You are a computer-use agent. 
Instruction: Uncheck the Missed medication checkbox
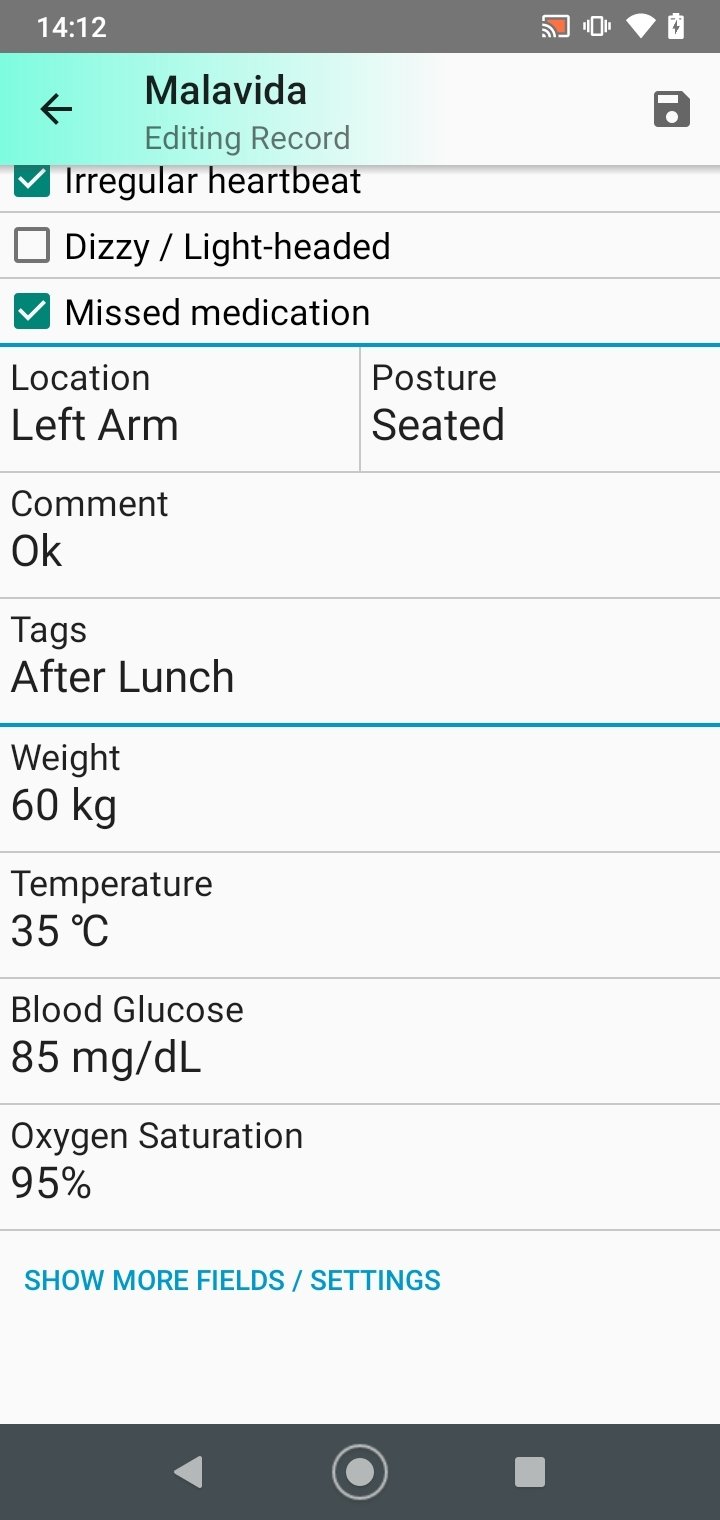click(32, 312)
